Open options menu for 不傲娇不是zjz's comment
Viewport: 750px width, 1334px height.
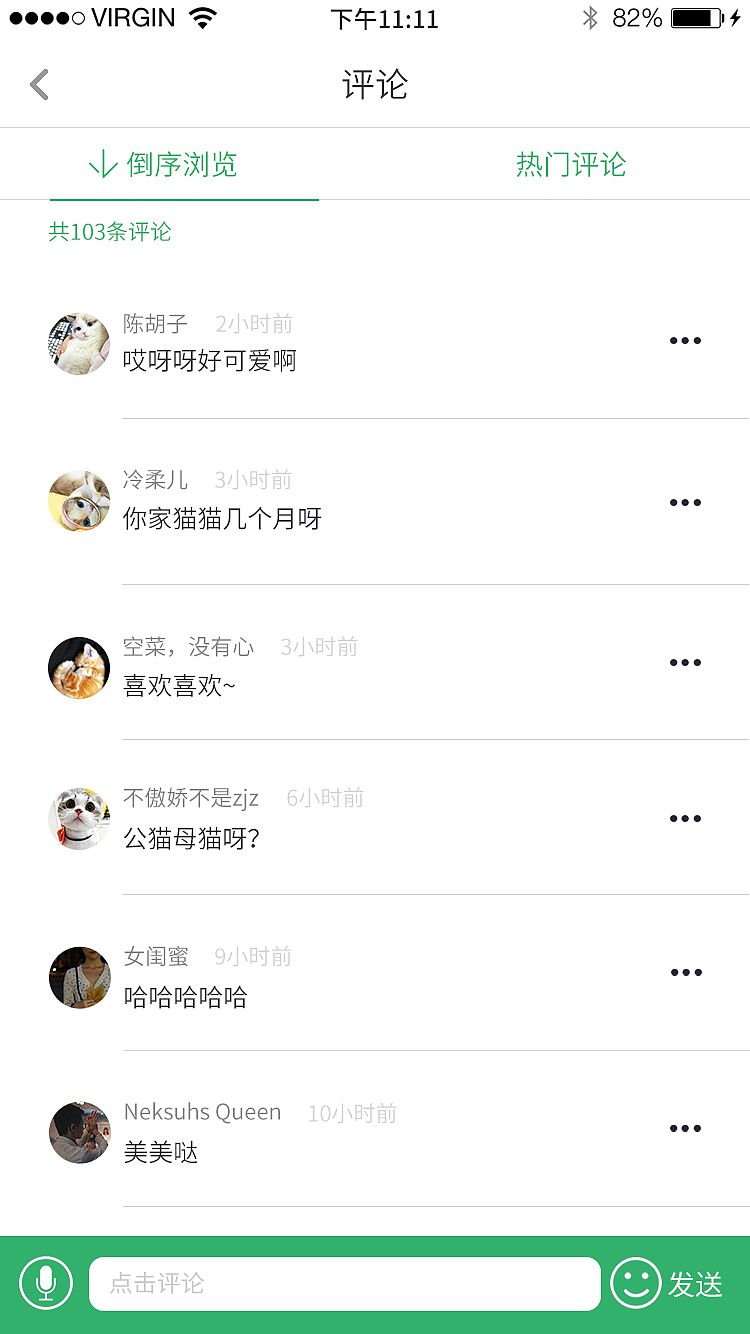pyautogui.click(x=685, y=818)
